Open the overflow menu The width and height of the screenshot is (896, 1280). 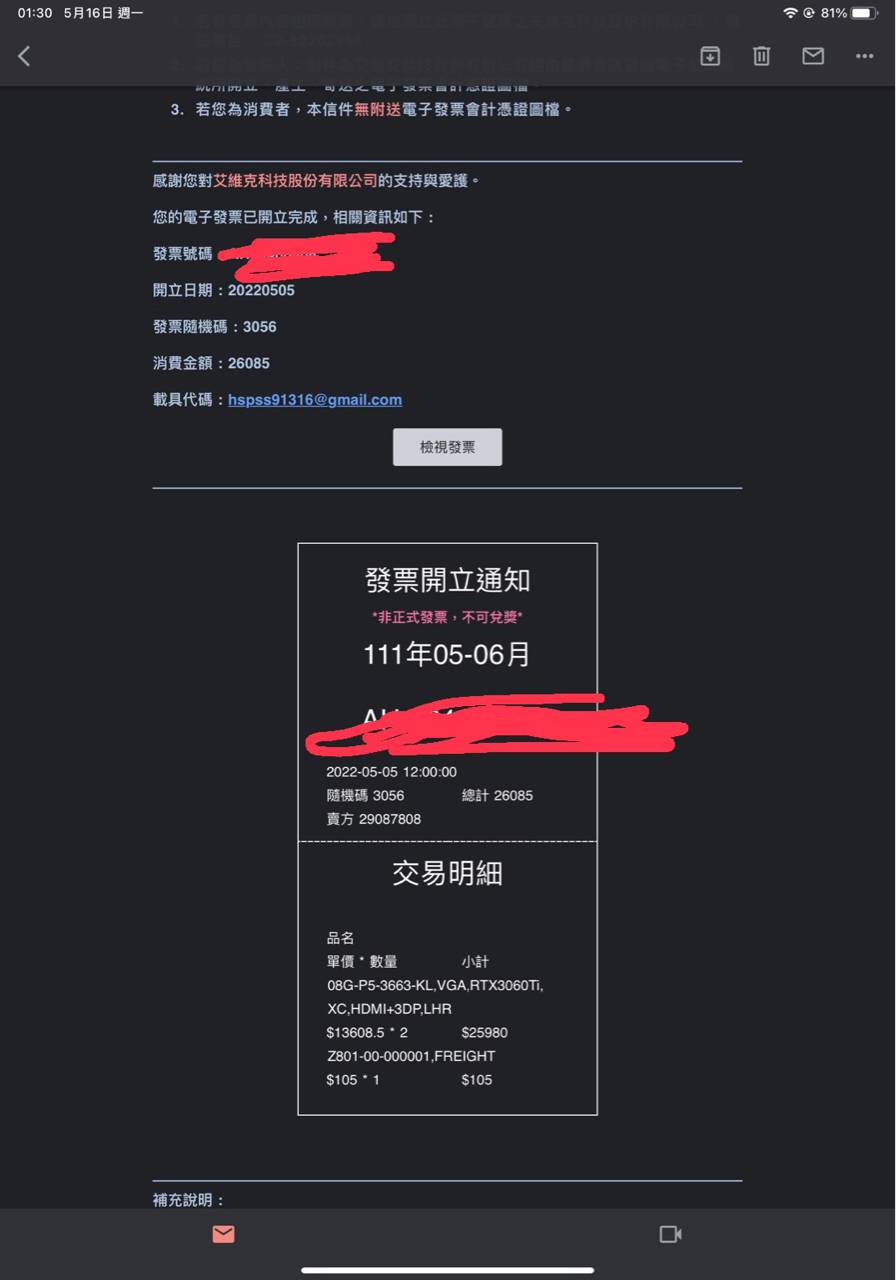(x=865, y=56)
